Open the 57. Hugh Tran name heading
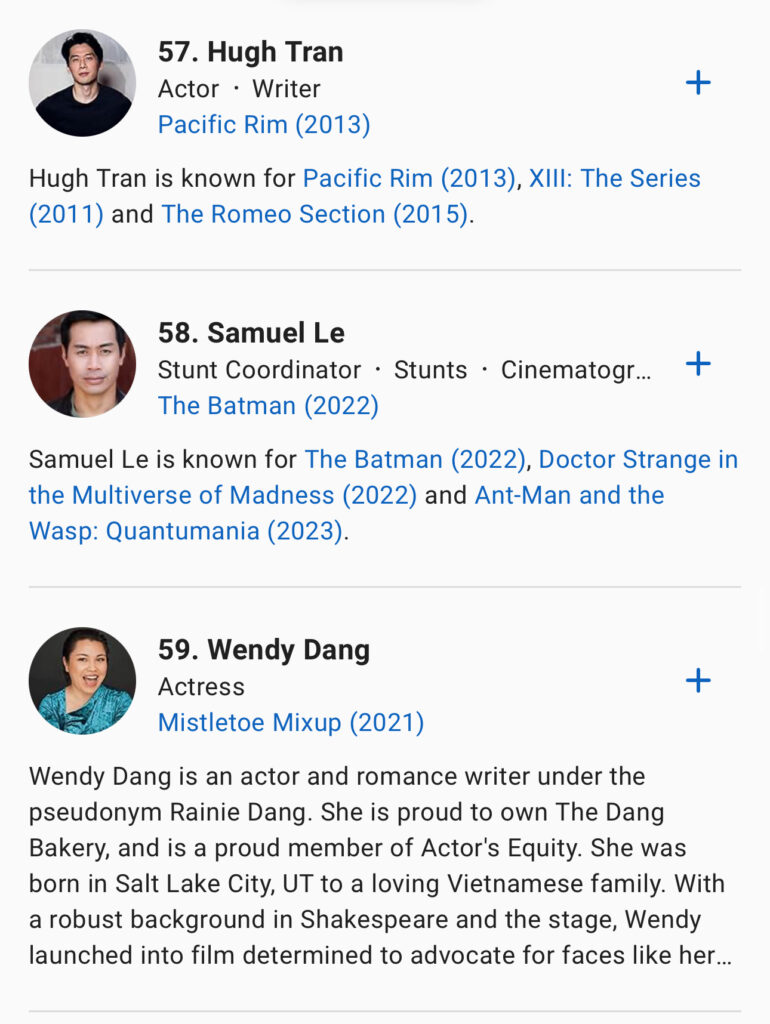 pos(250,52)
